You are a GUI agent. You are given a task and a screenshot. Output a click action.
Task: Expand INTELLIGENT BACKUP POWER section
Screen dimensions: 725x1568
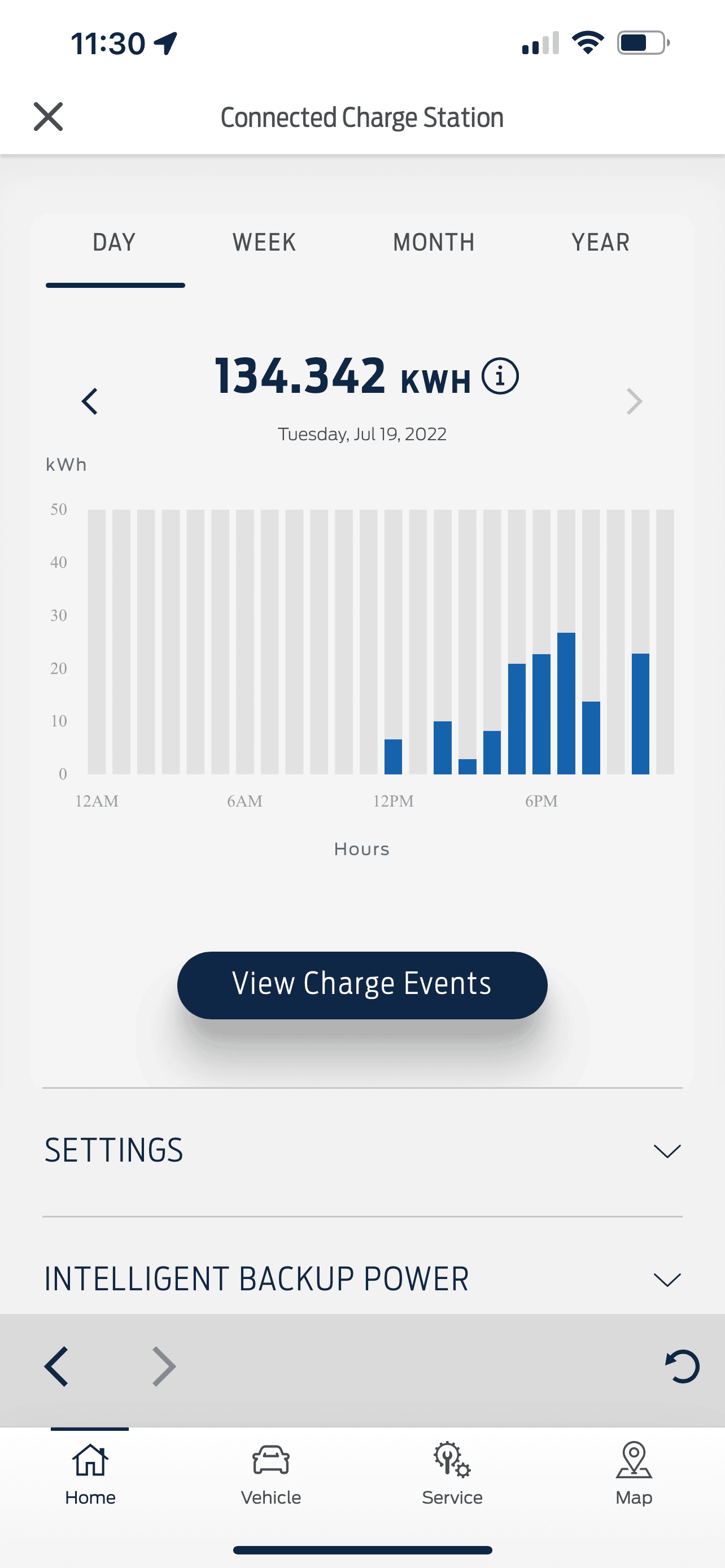point(667,1279)
